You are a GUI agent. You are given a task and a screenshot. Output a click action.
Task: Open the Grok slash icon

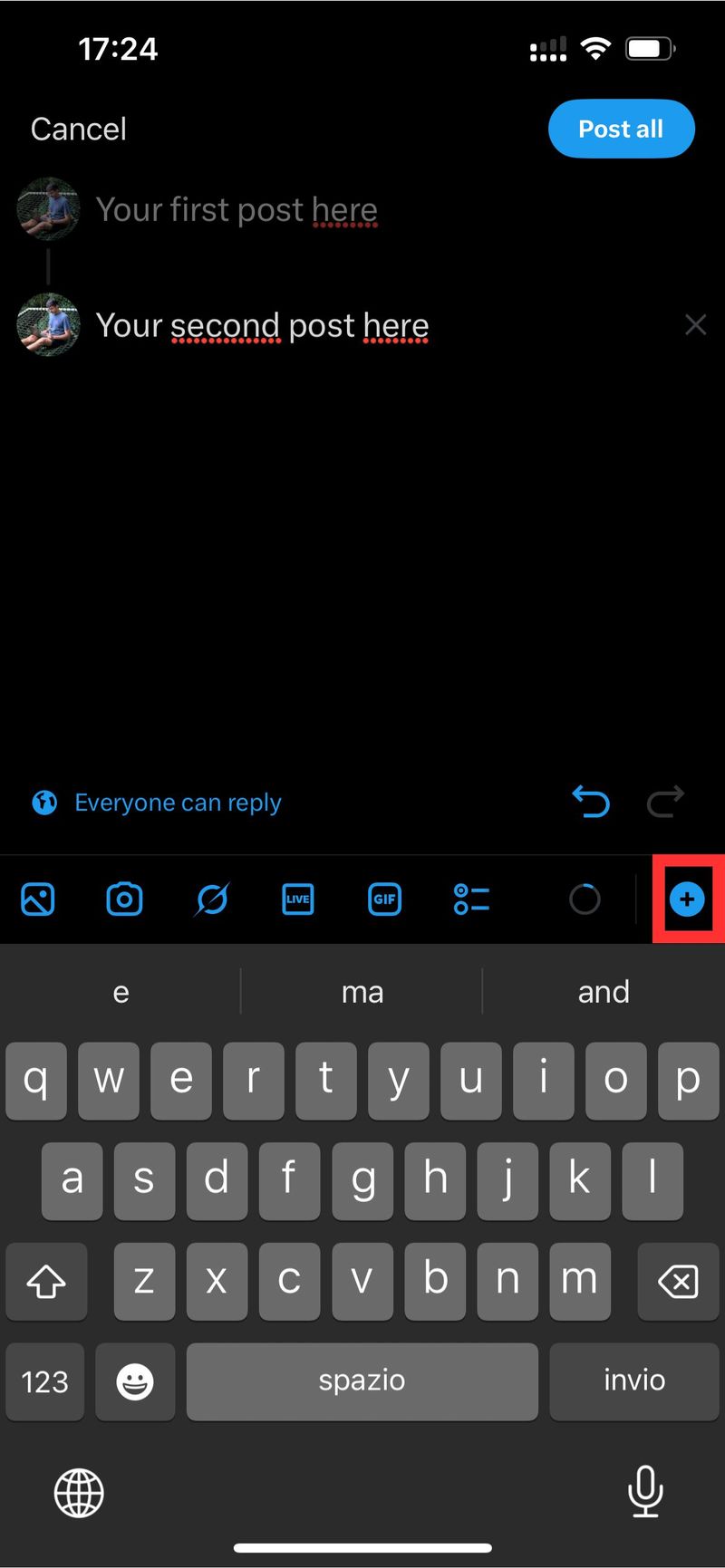click(x=211, y=899)
